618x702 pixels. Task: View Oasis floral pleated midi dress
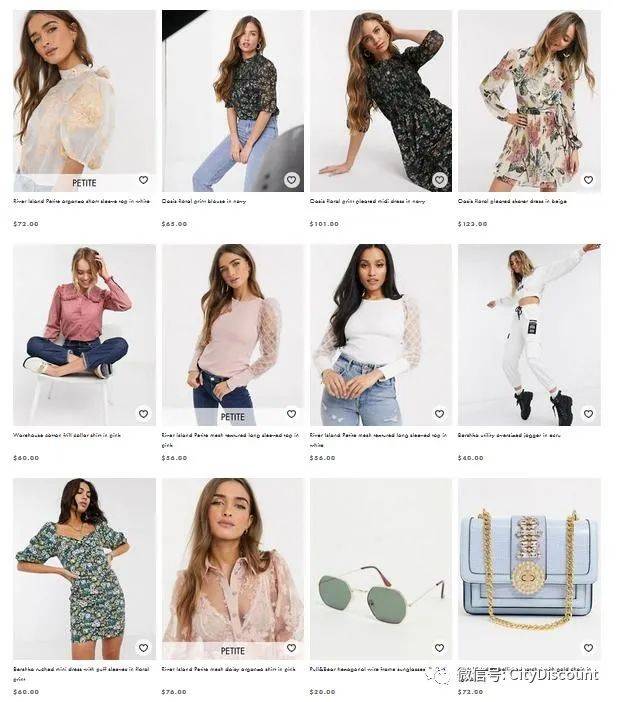[380, 100]
